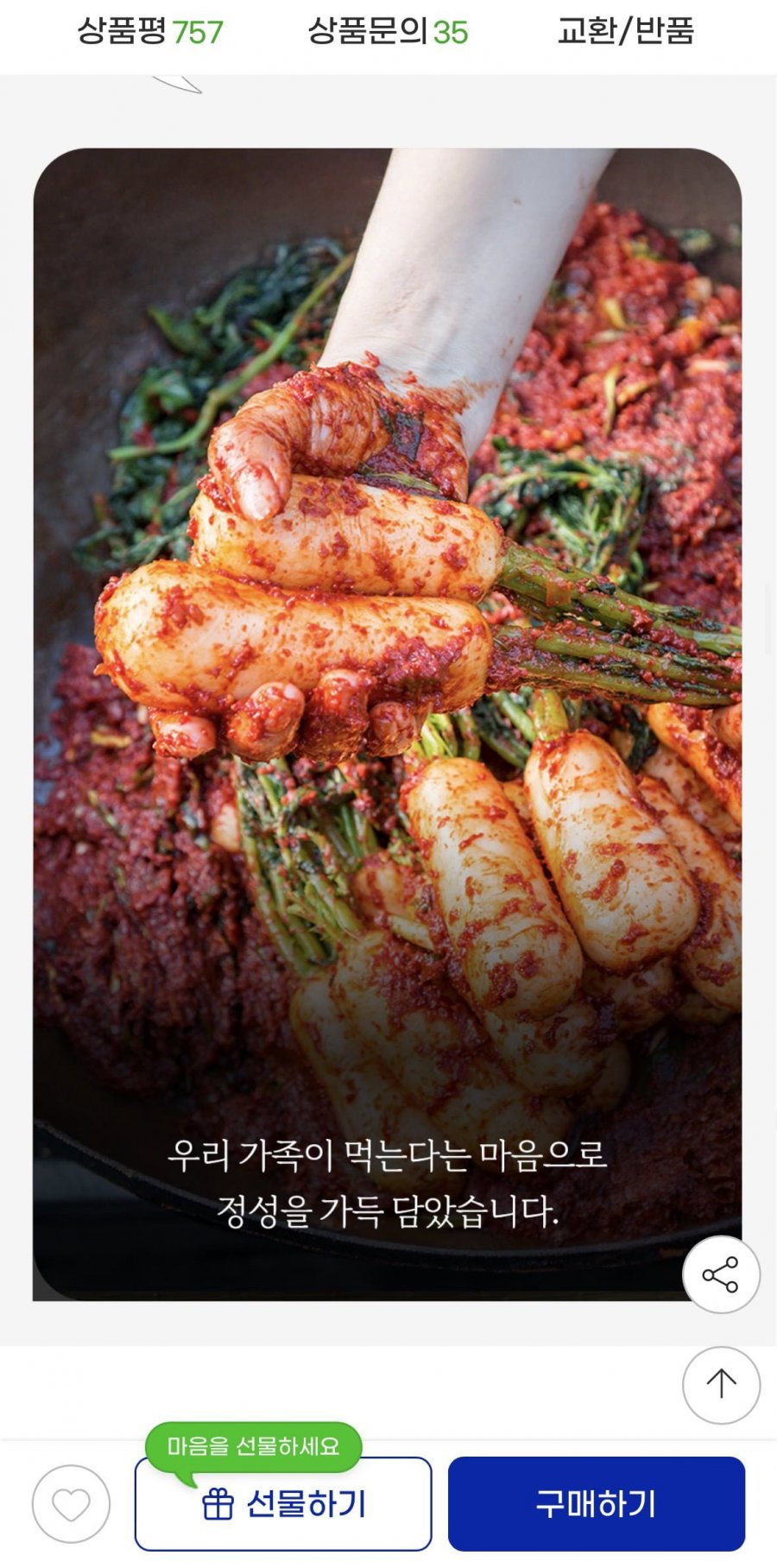Add the product to wishlist with the heart
The image size is (777, 1568).
coord(71,1504)
